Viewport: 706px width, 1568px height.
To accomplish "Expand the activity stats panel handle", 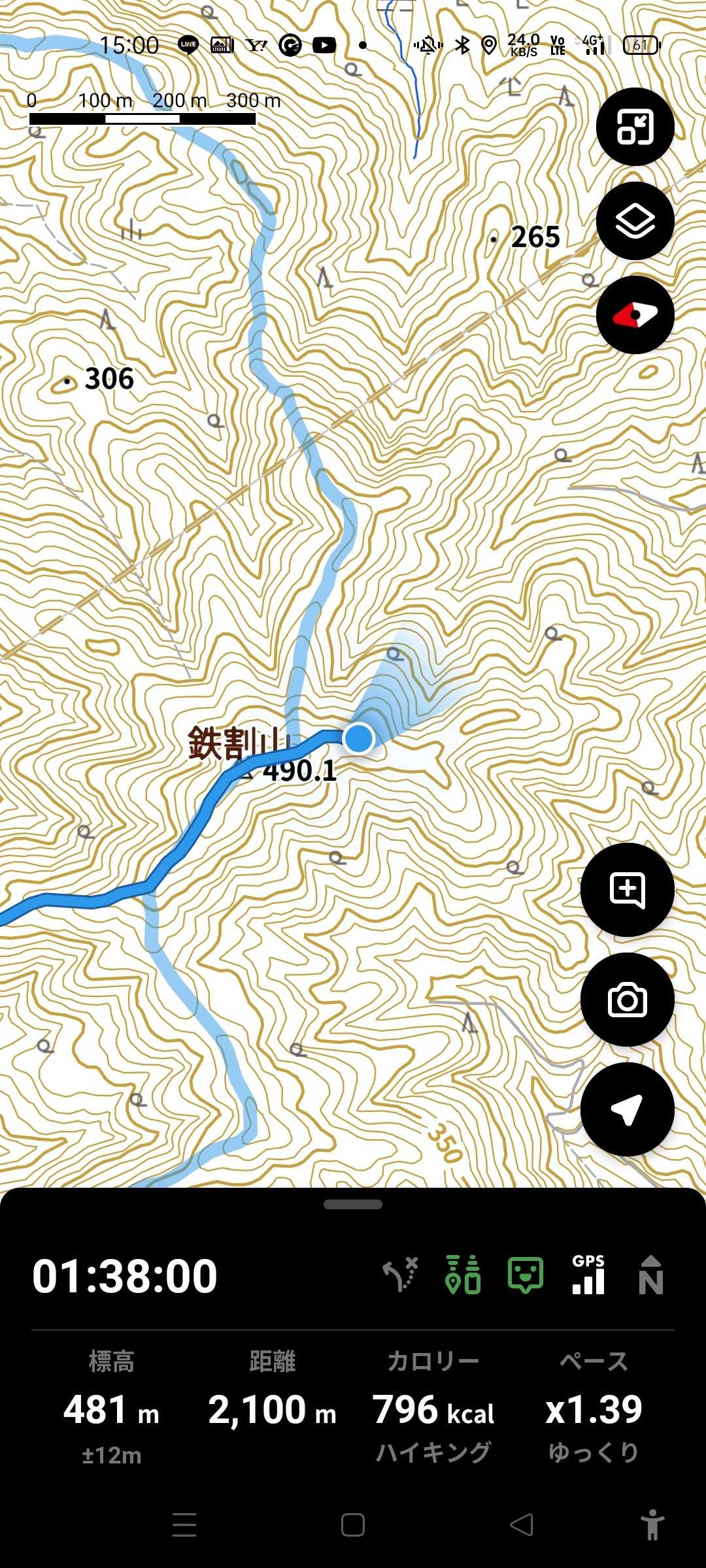I will 353,1204.
